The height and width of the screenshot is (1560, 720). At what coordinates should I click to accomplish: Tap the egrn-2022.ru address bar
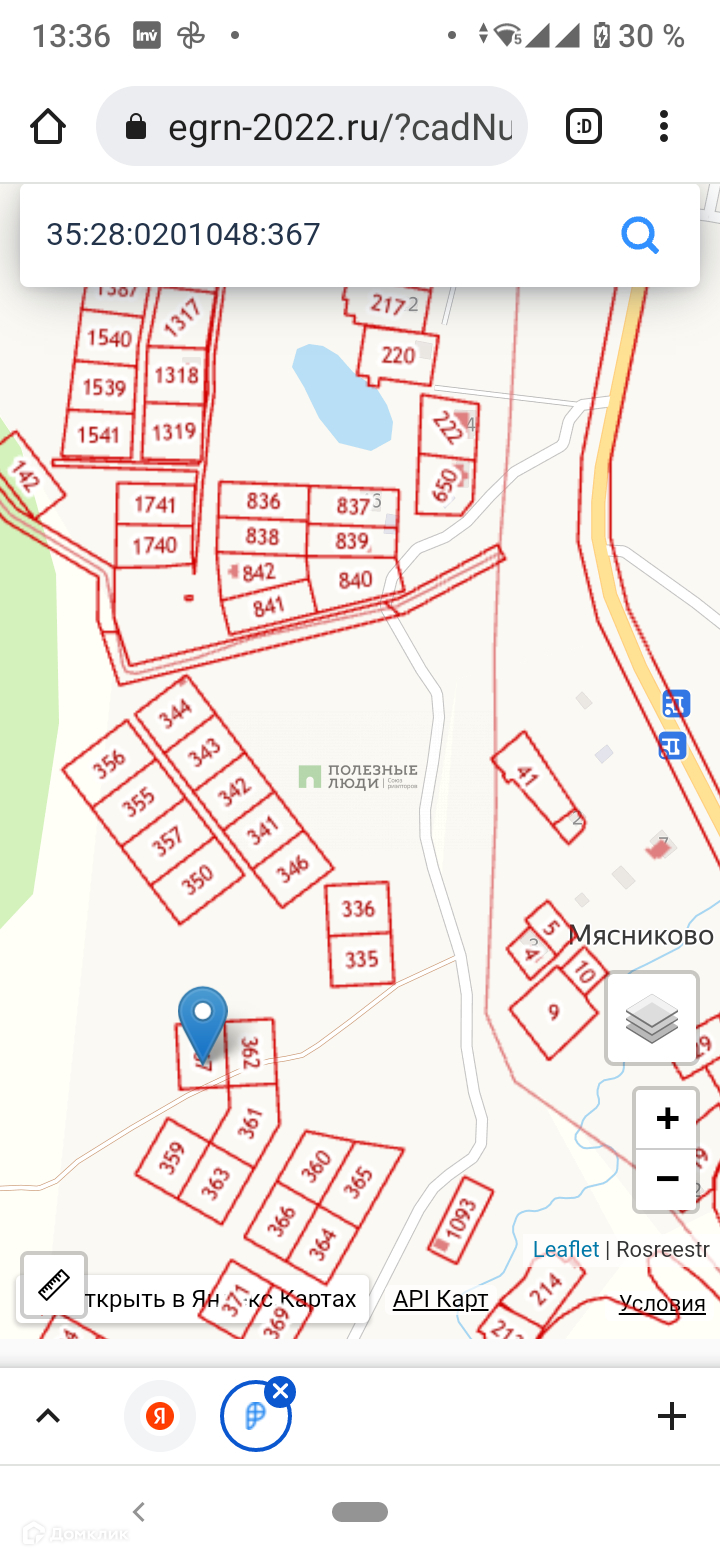tap(311, 127)
